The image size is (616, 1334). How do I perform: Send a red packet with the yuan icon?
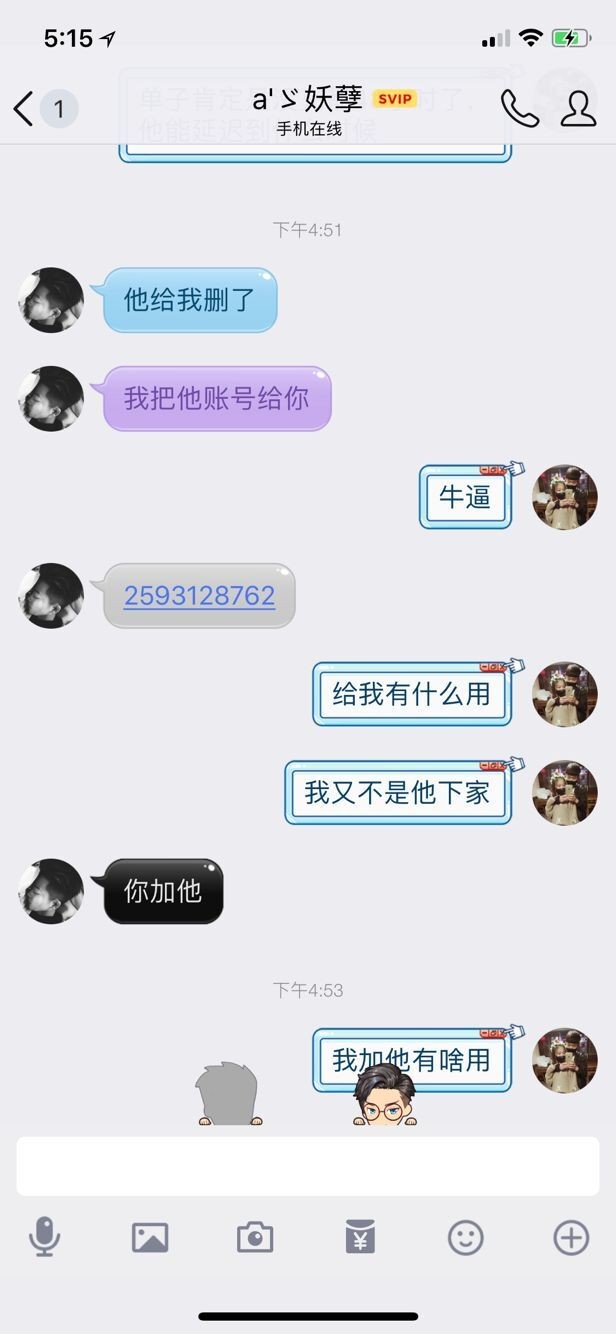pyautogui.click(x=360, y=1238)
